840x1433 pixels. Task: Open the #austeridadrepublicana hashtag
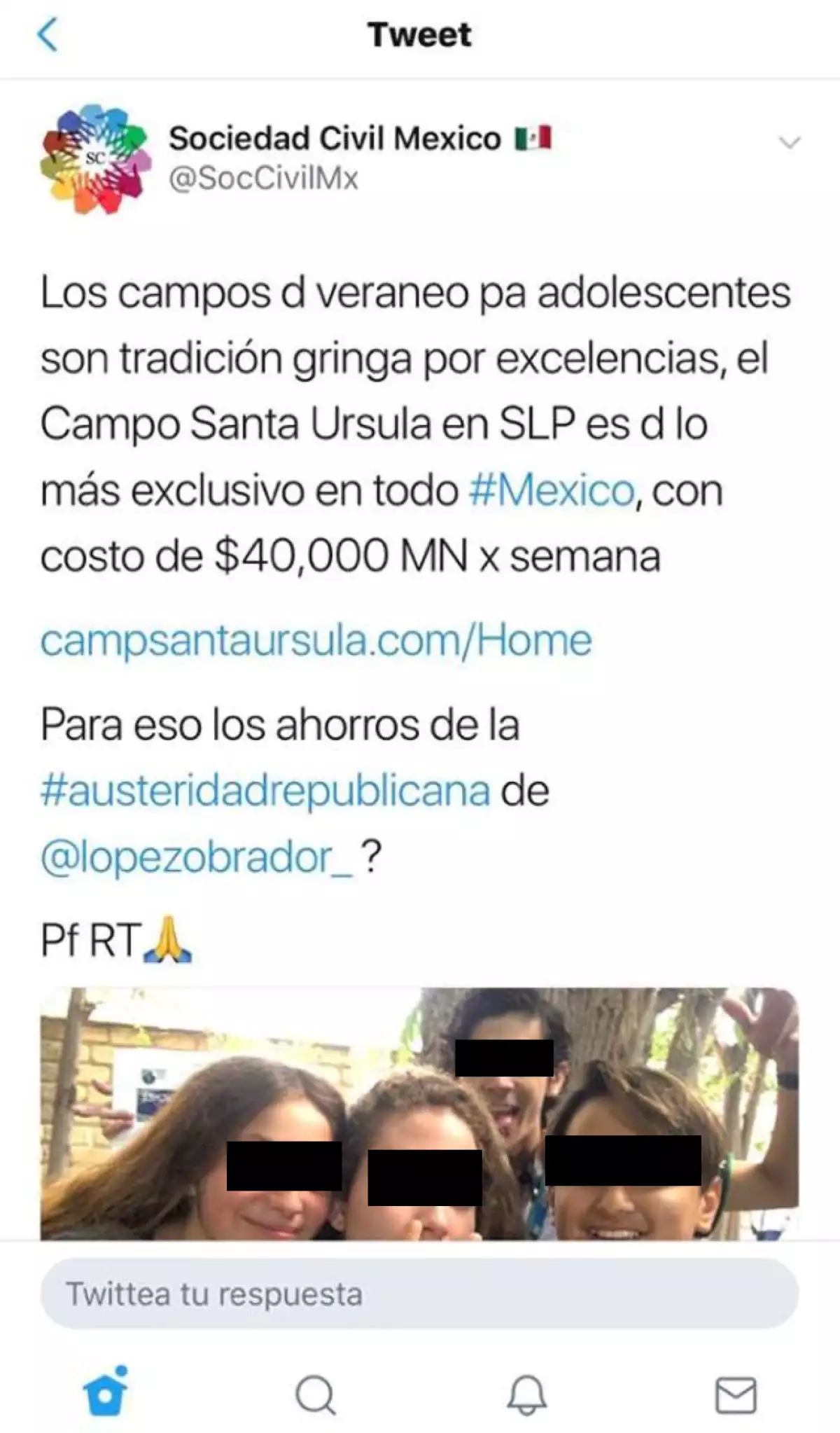pyautogui.click(x=265, y=791)
